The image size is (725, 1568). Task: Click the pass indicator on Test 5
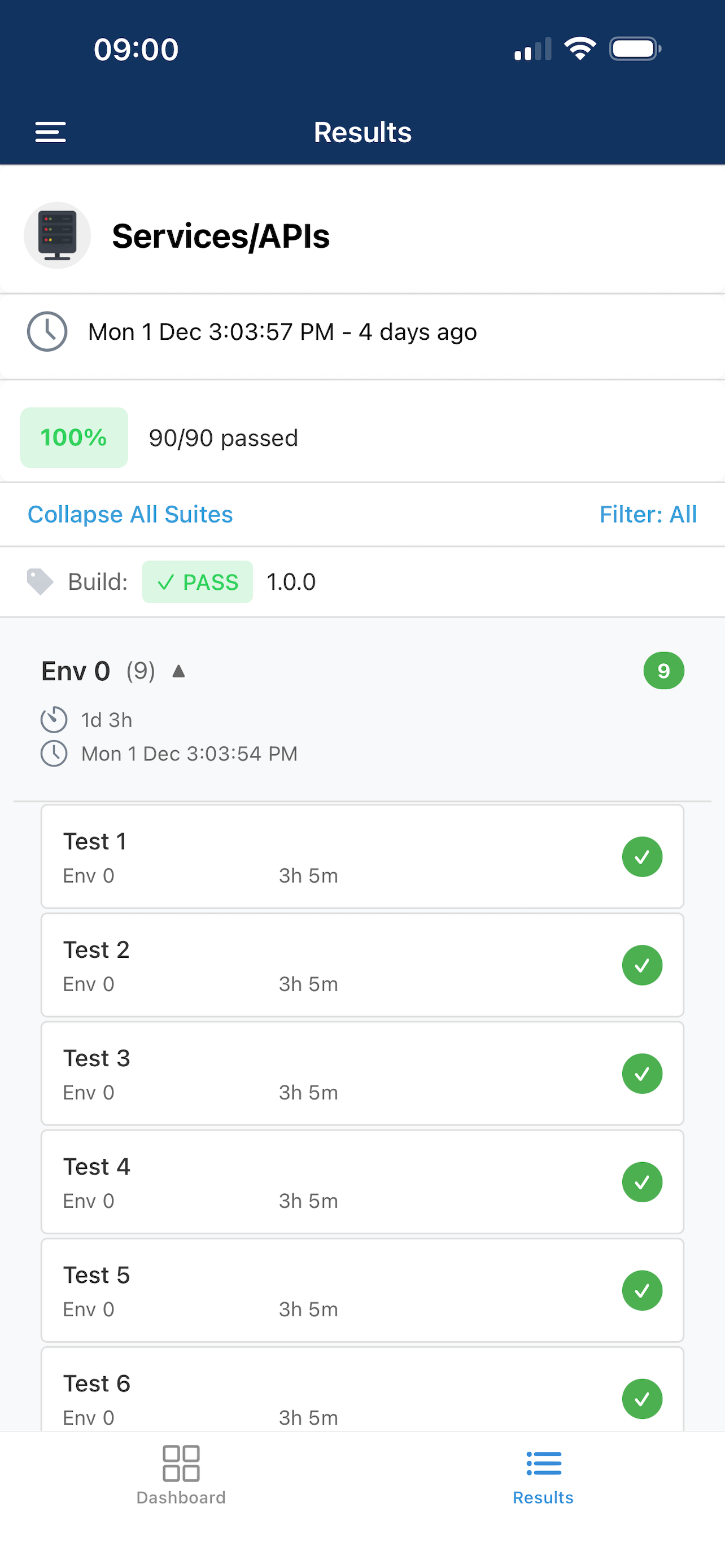641,1290
